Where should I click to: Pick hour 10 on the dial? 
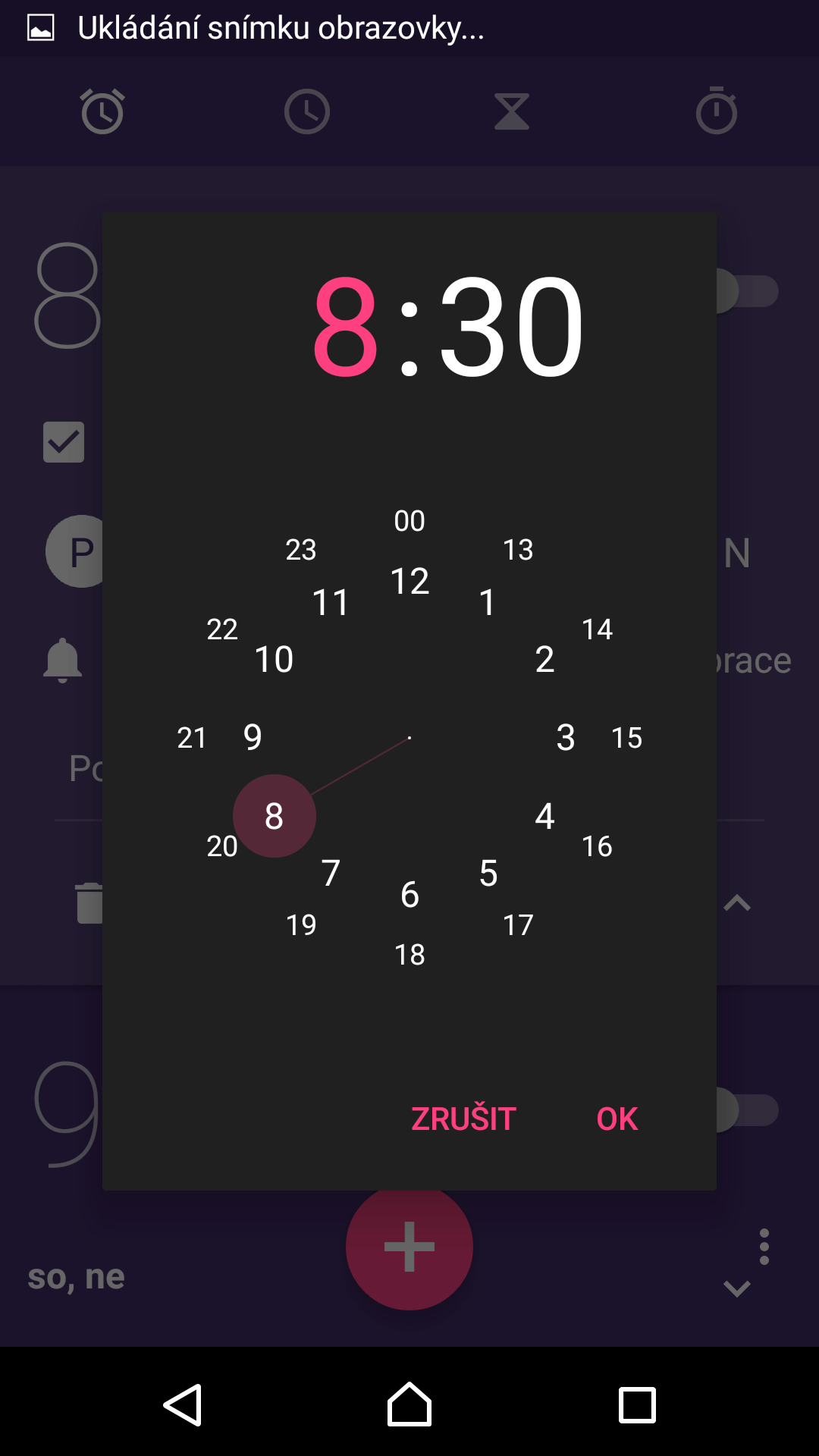(274, 659)
